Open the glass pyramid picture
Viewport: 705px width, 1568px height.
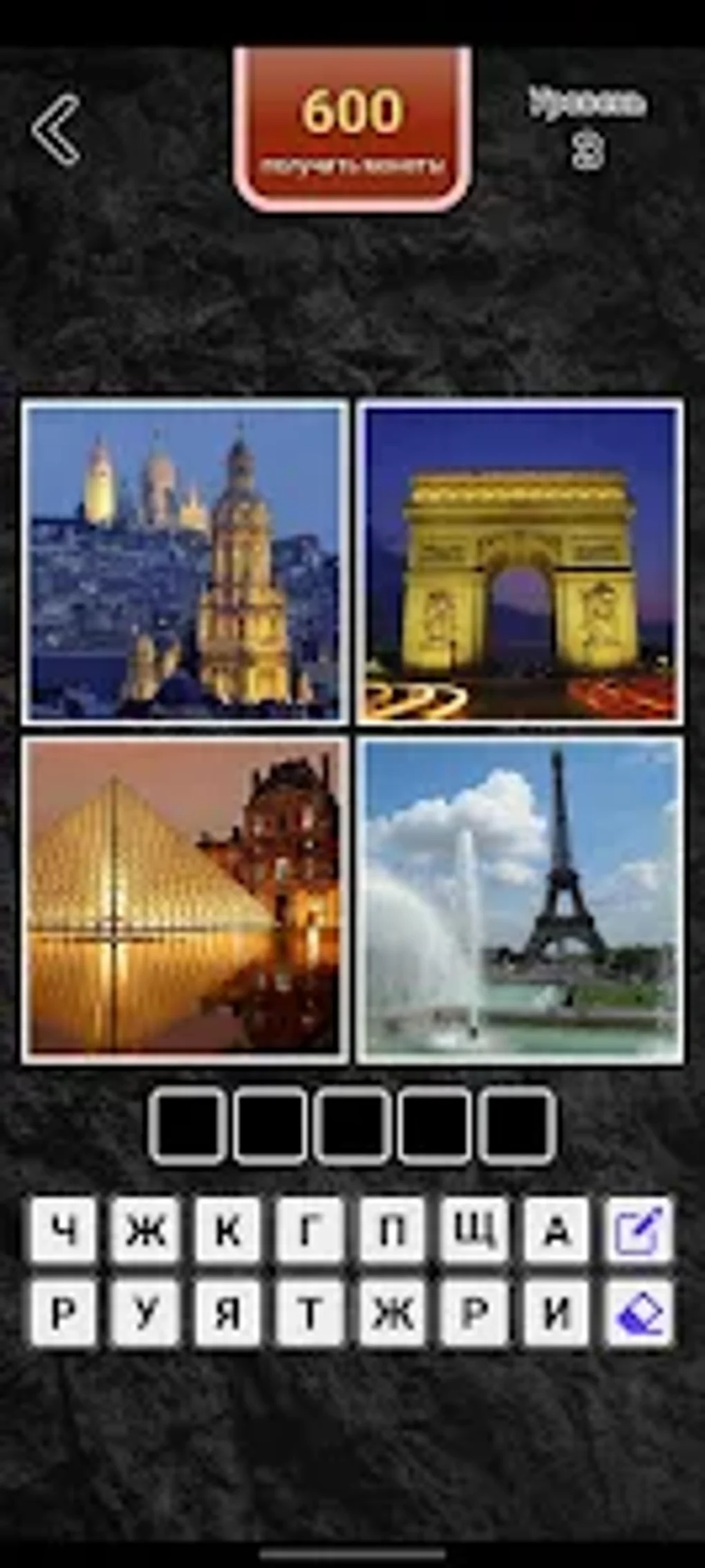(185, 900)
